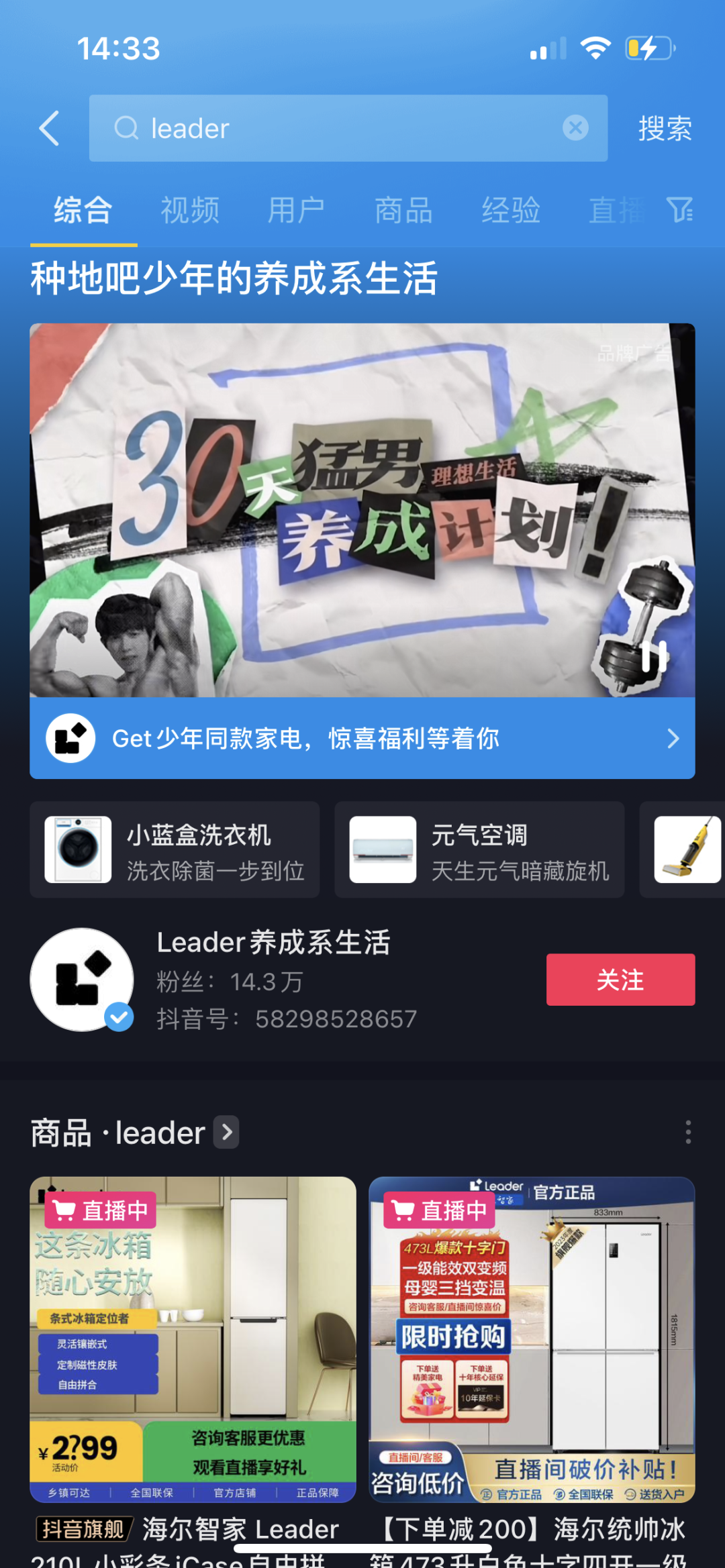
Task: Open the search filter icon
Action: (680, 210)
